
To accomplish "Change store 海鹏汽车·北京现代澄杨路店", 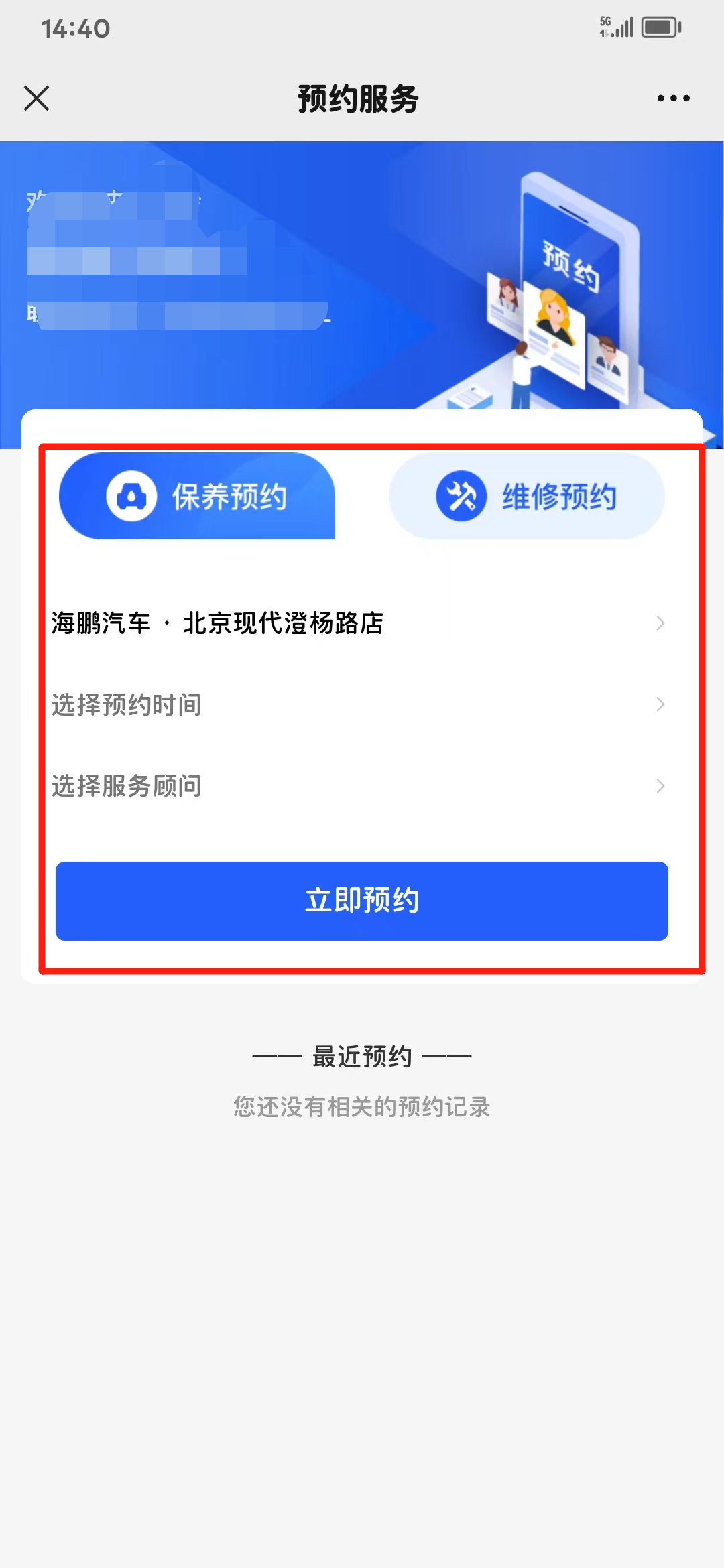I will (x=359, y=623).
